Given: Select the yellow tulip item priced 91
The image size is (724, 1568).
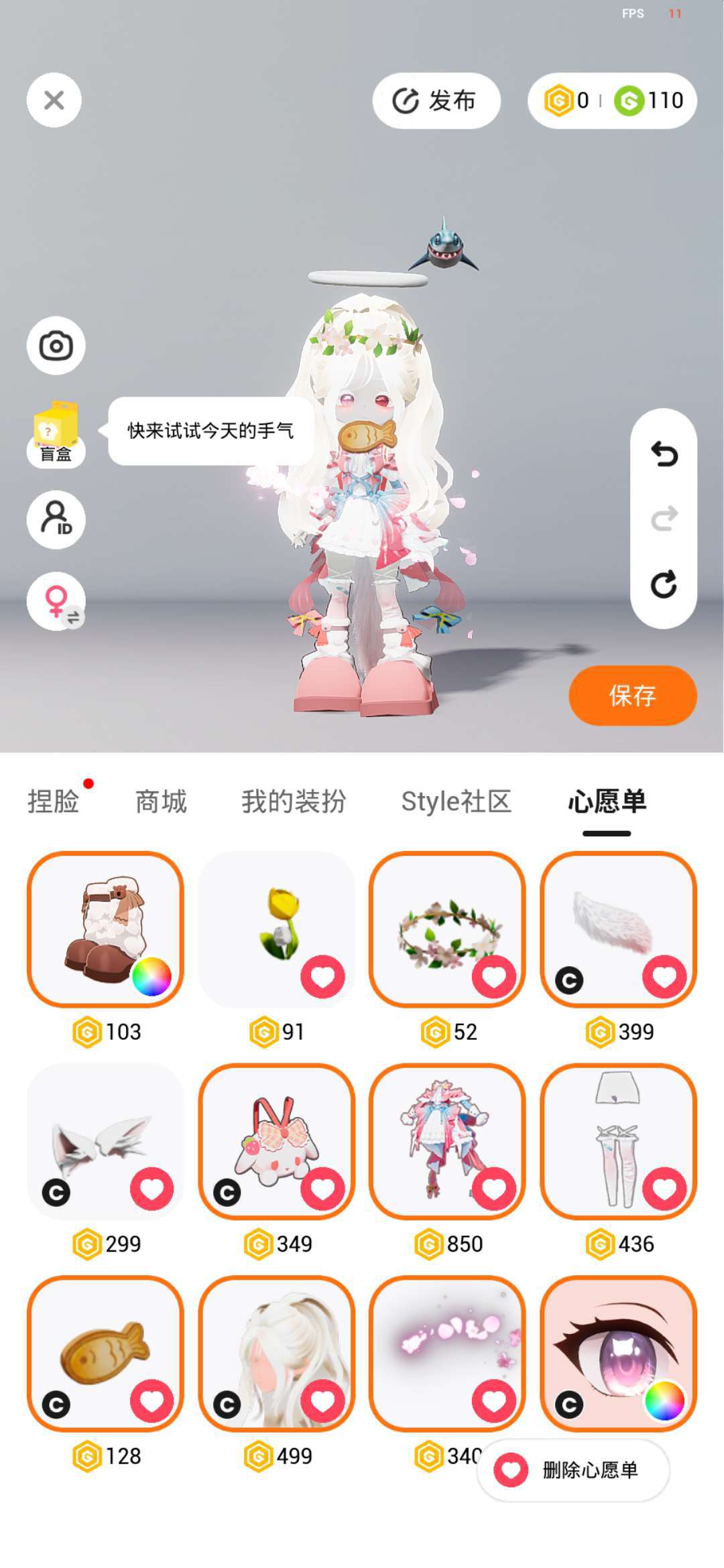Looking at the screenshot, I should pyautogui.click(x=276, y=929).
